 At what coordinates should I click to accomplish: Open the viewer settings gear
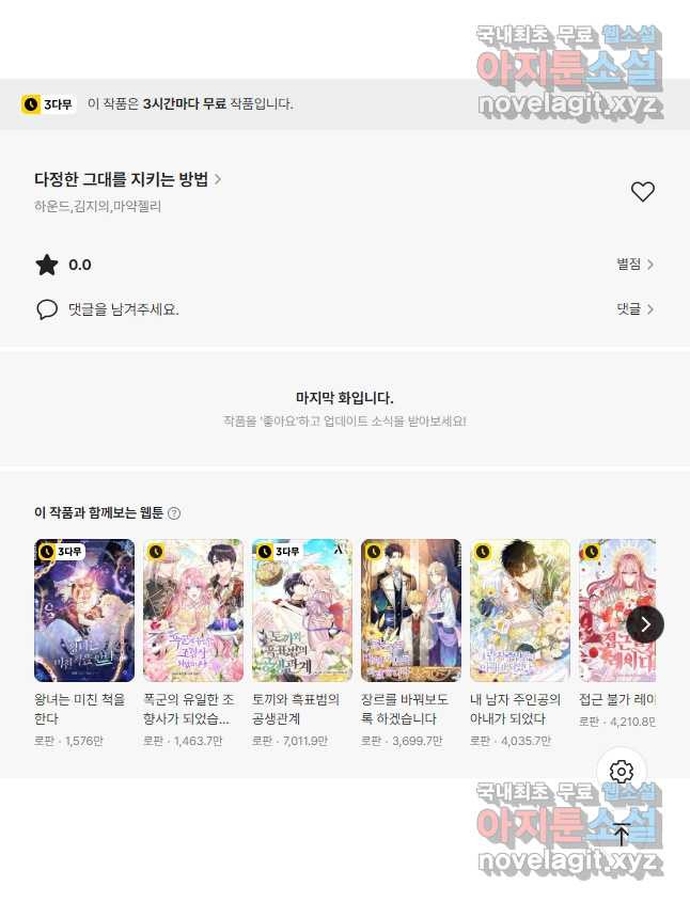tap(621, 772)
